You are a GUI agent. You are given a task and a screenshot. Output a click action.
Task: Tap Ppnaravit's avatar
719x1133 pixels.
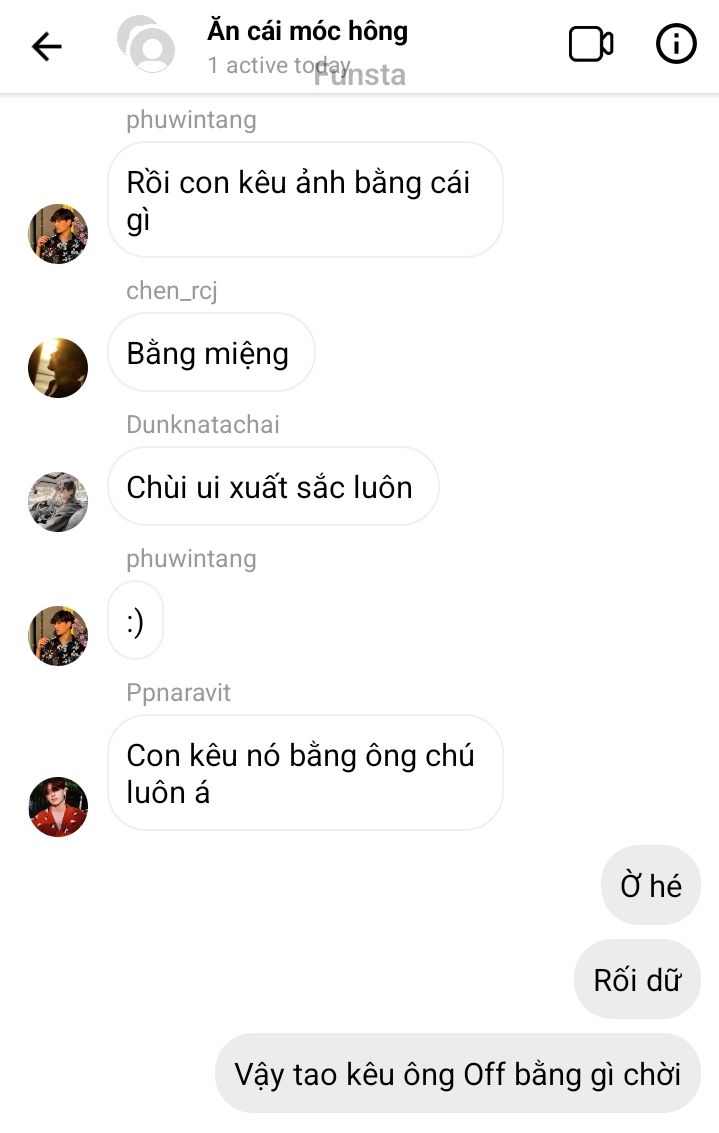(x=58, y=807)
